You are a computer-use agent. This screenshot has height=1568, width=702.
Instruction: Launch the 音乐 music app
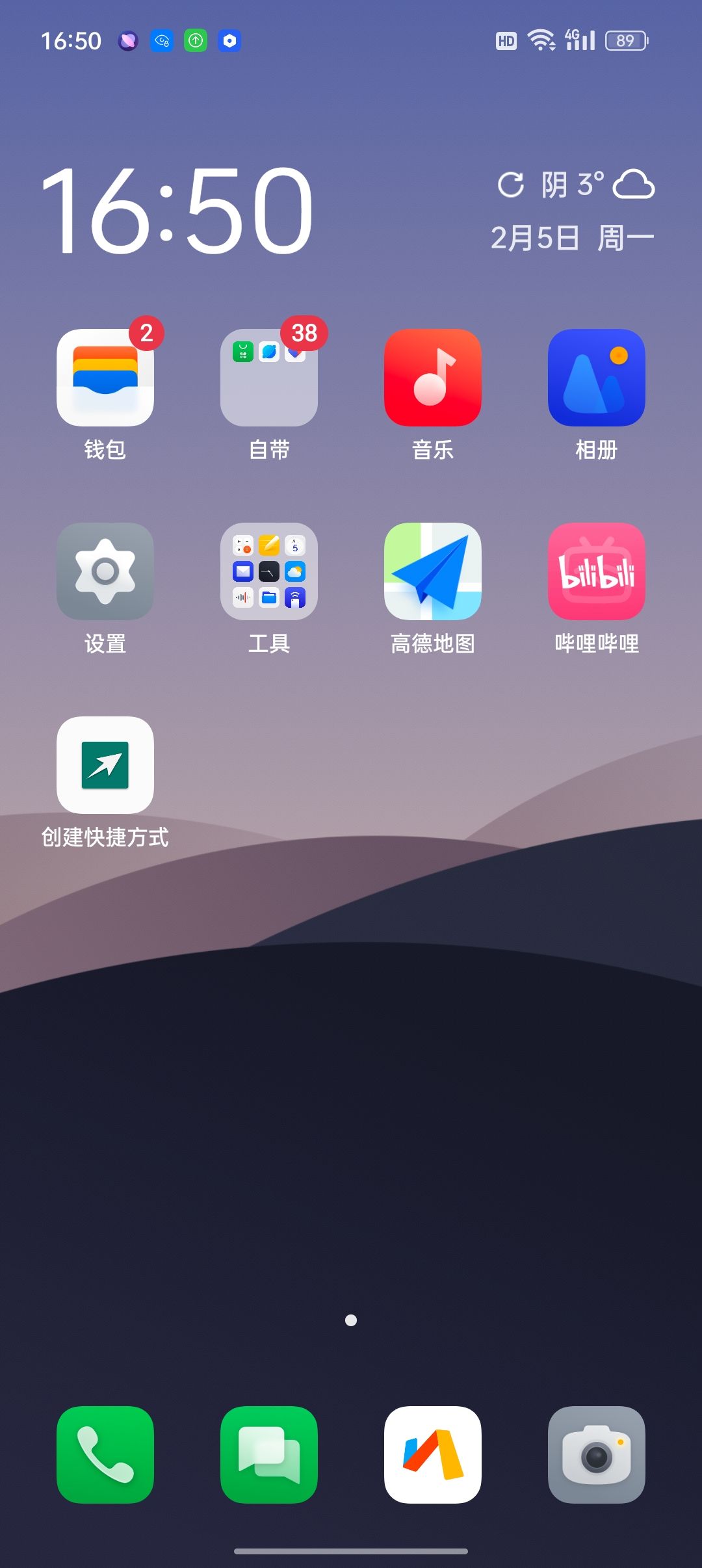point(433,378)
